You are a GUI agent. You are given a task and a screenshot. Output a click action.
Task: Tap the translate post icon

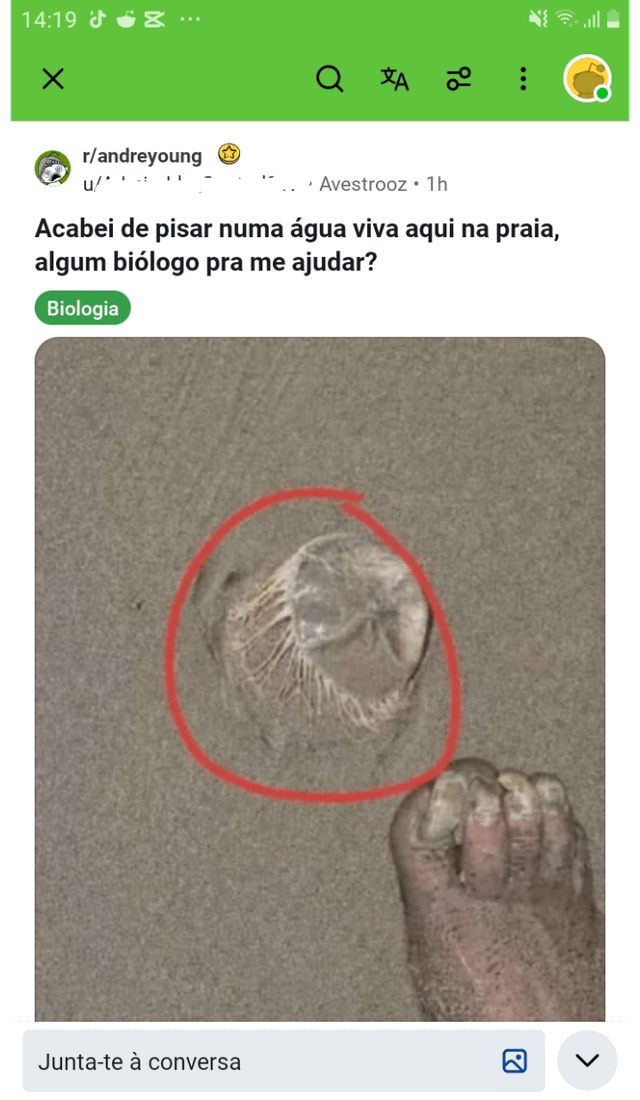[394, 79]
